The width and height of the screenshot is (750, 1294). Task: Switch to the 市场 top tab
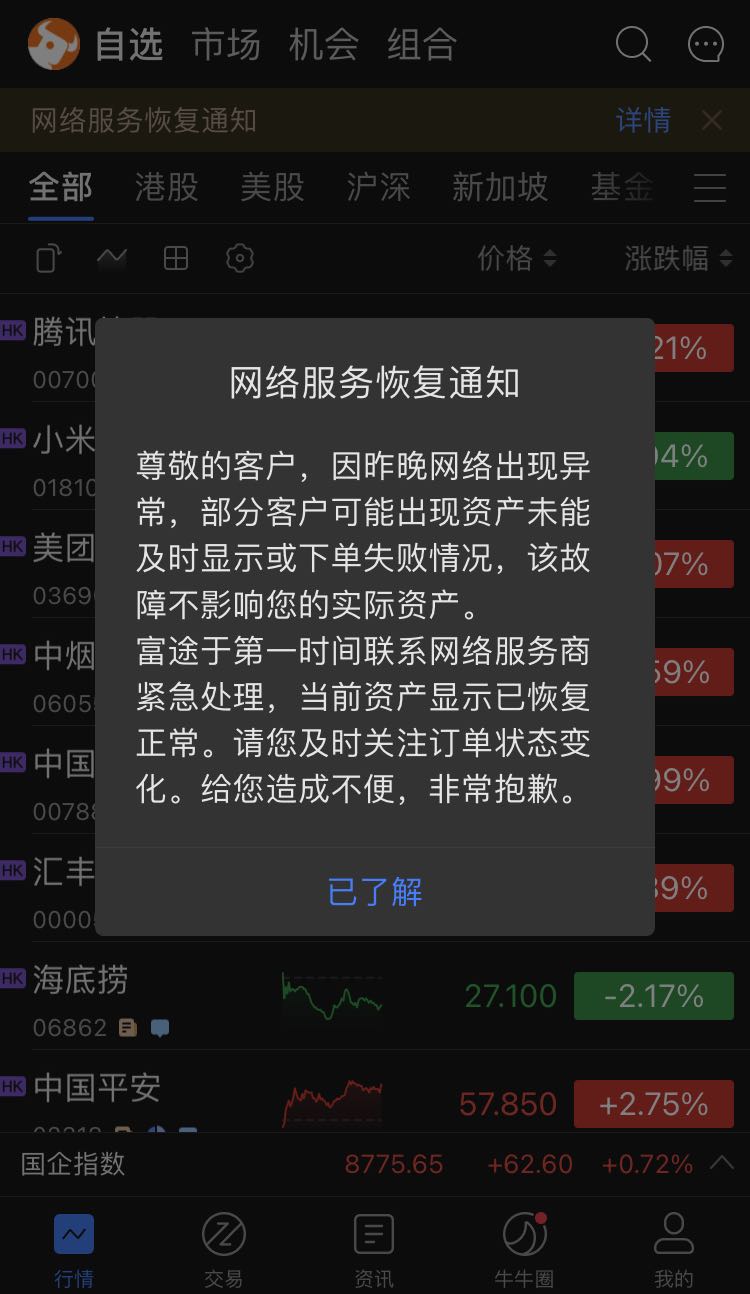[226, 45]
